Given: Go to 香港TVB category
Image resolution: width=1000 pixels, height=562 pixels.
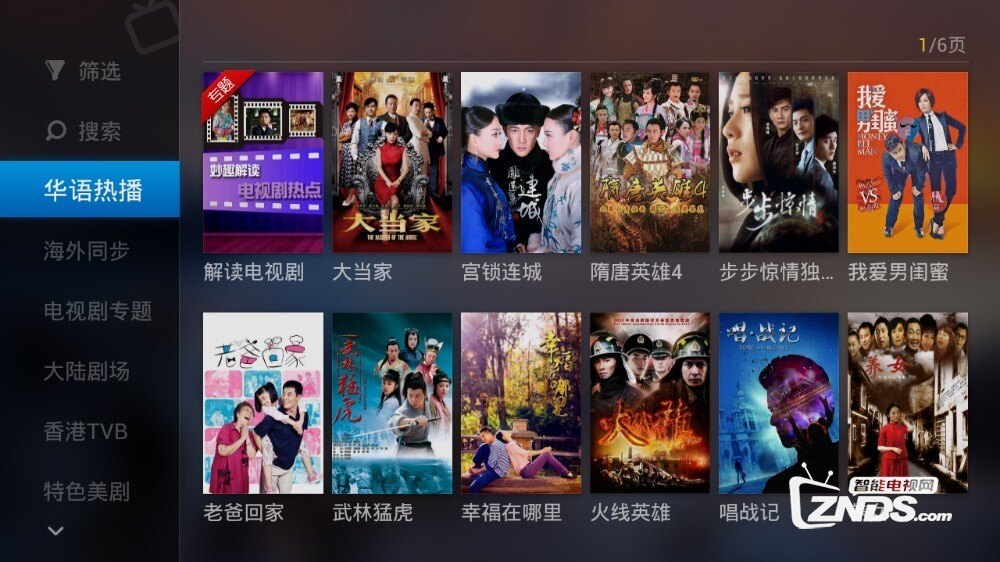Looking at the screenshot, I should click(x=85, y=432).
